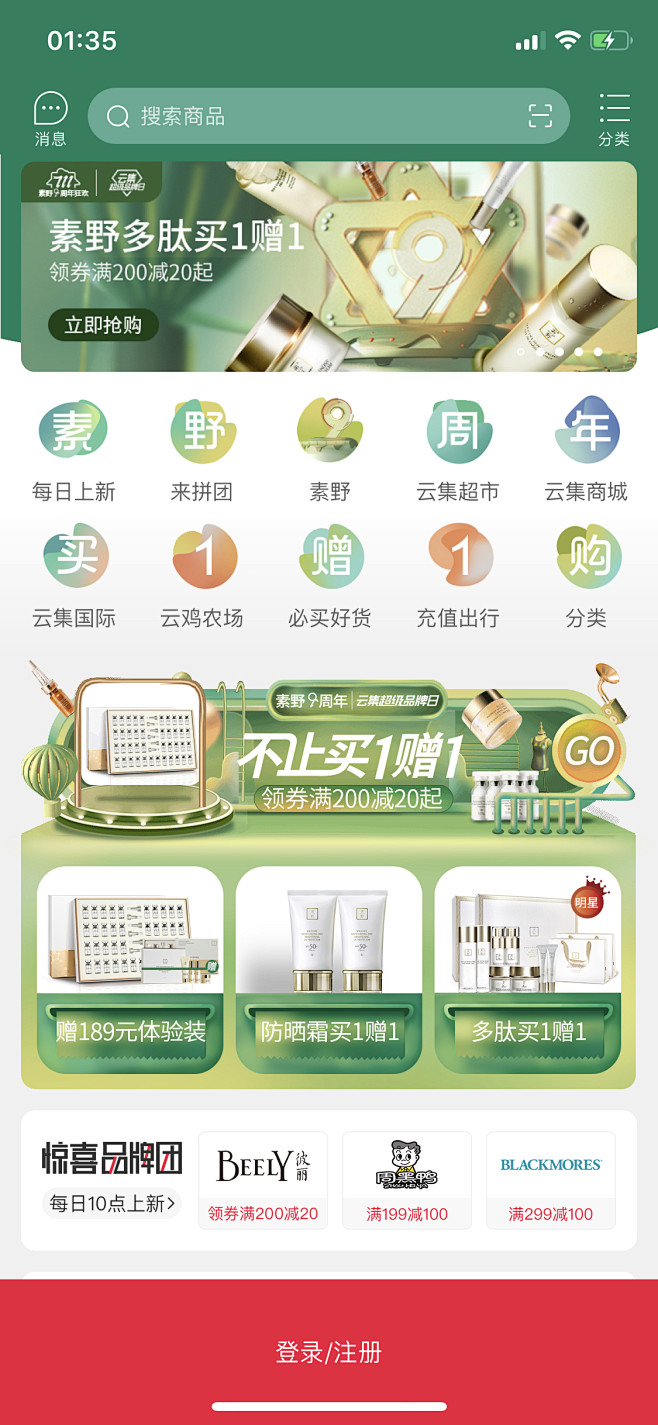Open 云集国际 shortcut
Viewport: 658px width, 1425px height.
[x=74, y=576]
